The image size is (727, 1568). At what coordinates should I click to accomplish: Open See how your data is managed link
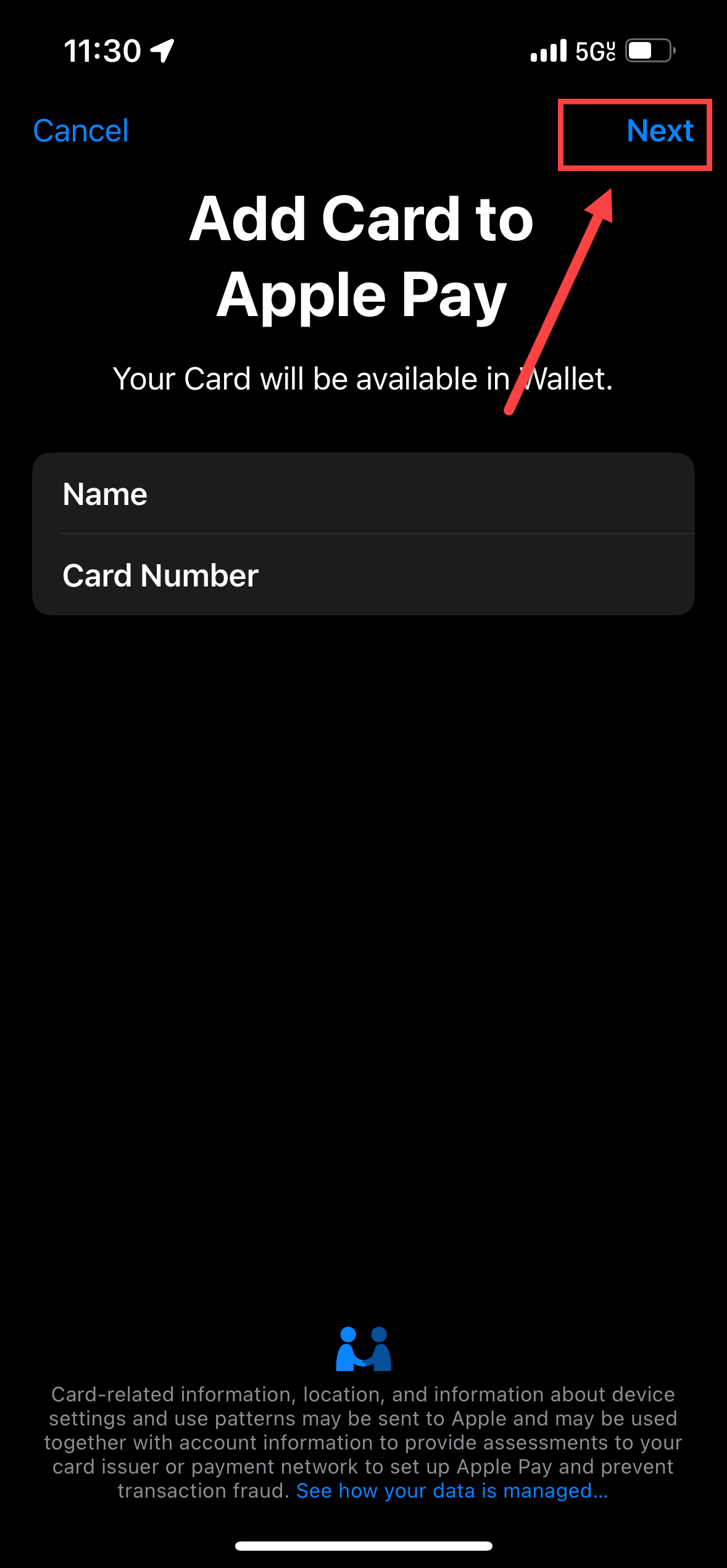pyautogui.click(x=452, y=1491)
